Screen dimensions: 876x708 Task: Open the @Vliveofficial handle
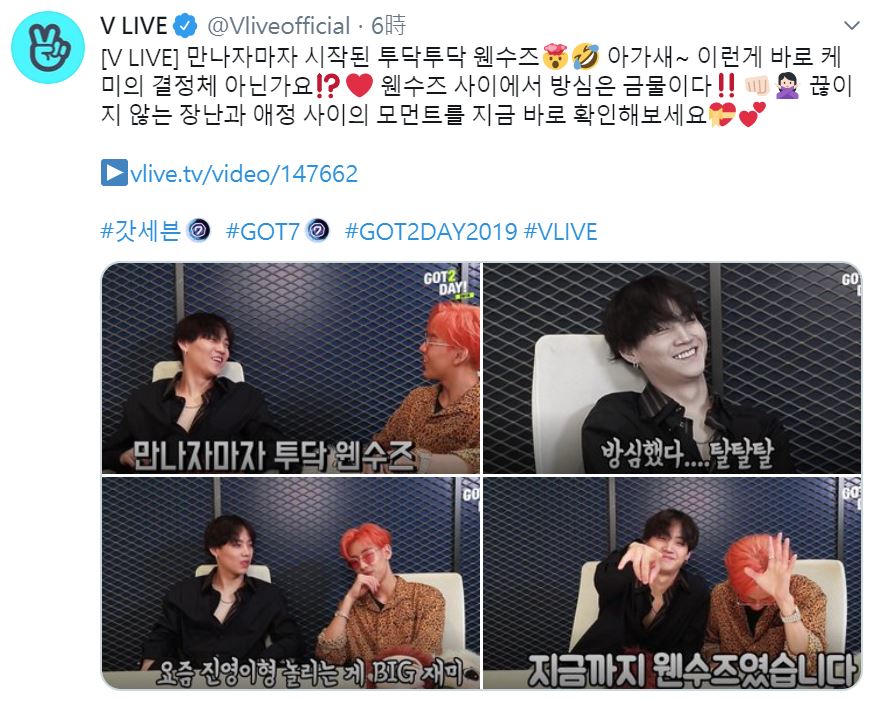pos(276,26)
